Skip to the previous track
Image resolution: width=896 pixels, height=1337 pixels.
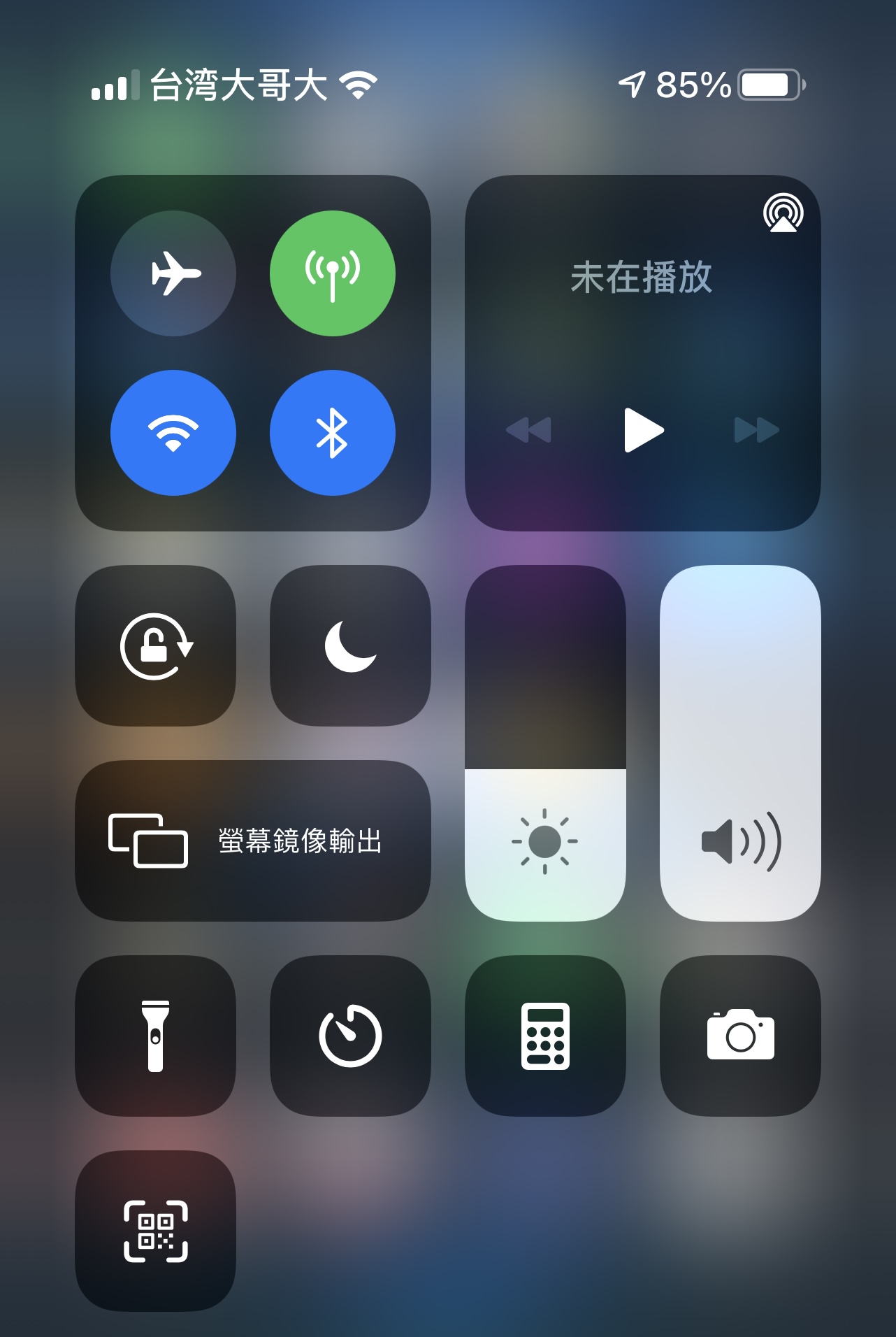[529, 430]
